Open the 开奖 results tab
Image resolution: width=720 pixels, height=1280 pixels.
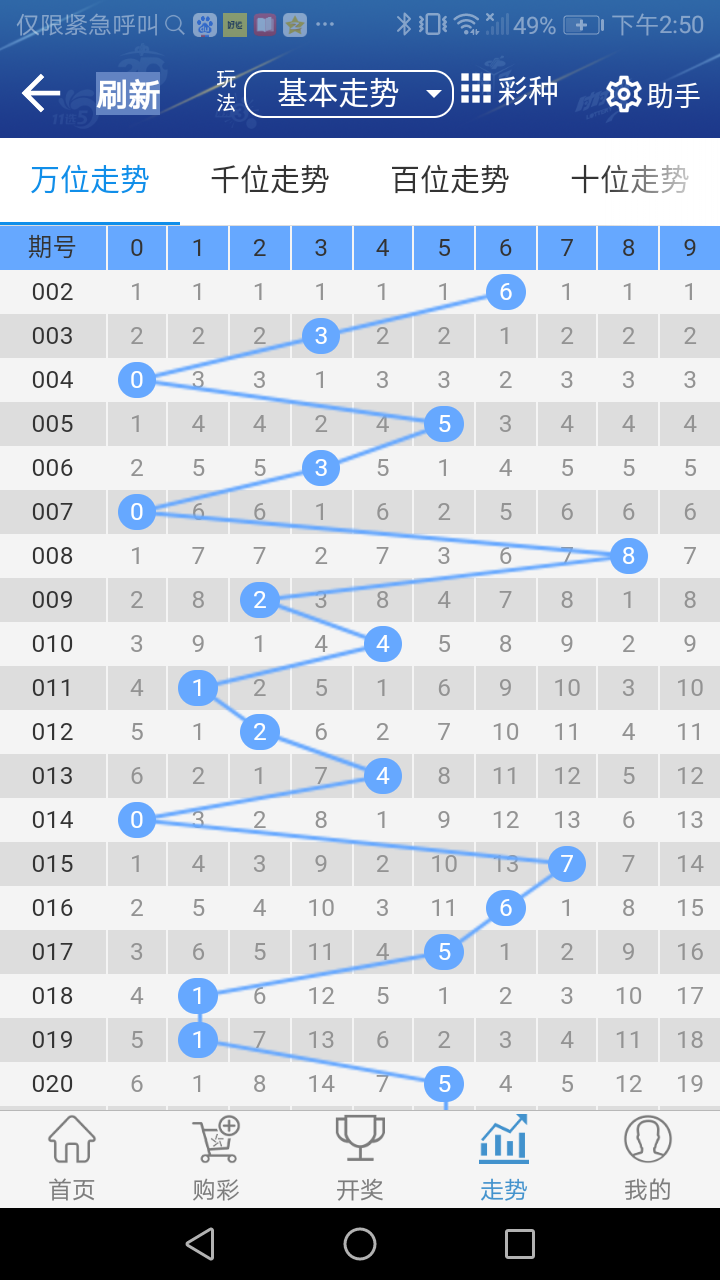click(360, 1158)
